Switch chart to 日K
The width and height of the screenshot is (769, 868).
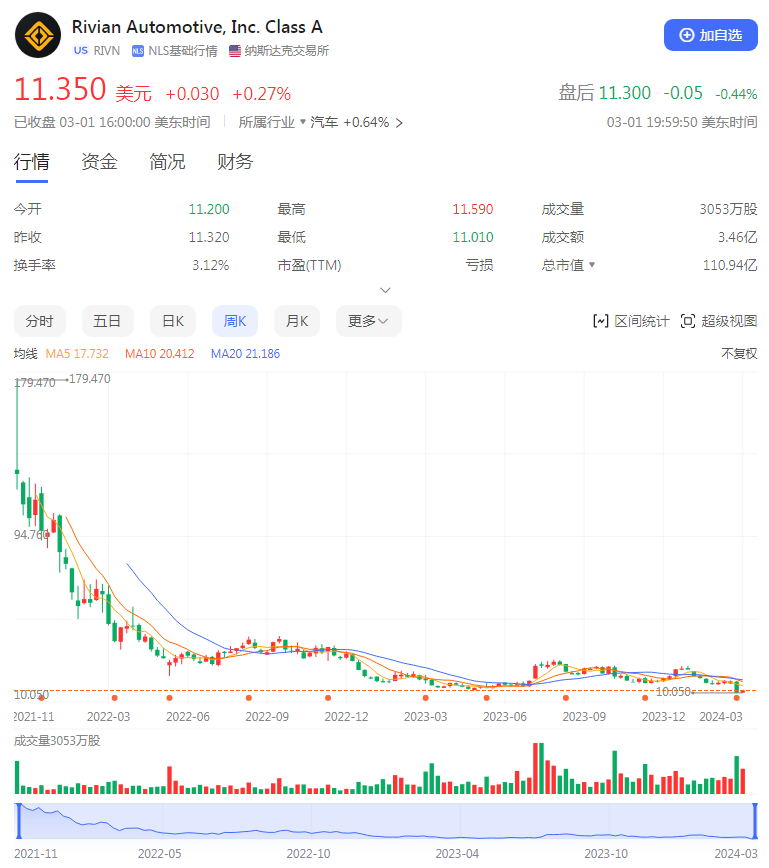pyautogui.click(x=173, y=321)
